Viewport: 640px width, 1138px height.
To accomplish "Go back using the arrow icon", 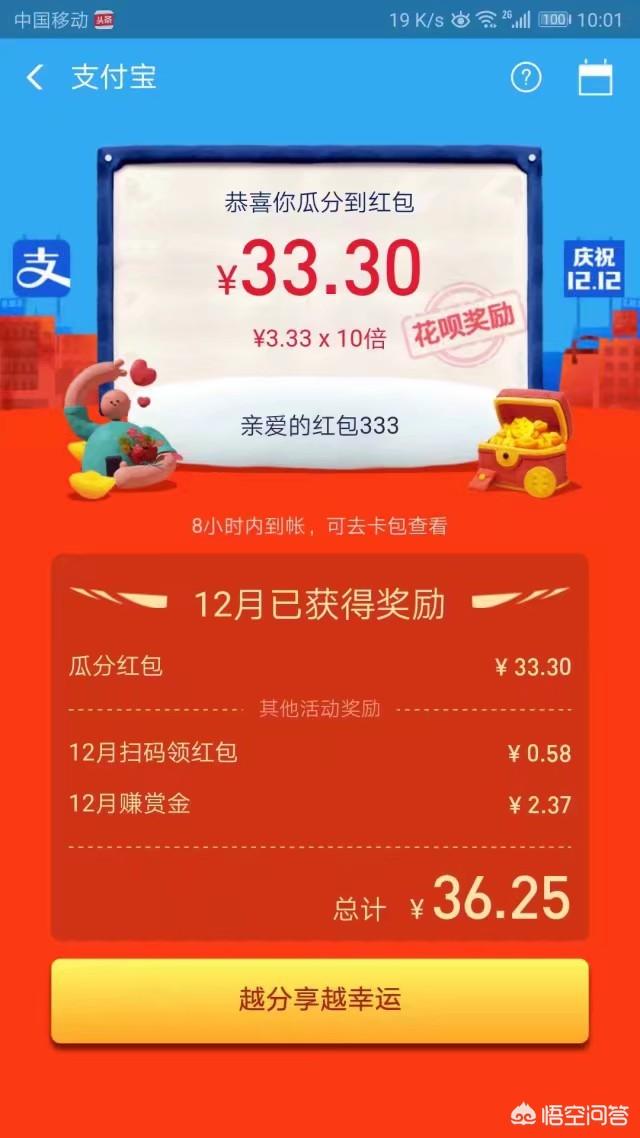I will click(36, 78).
